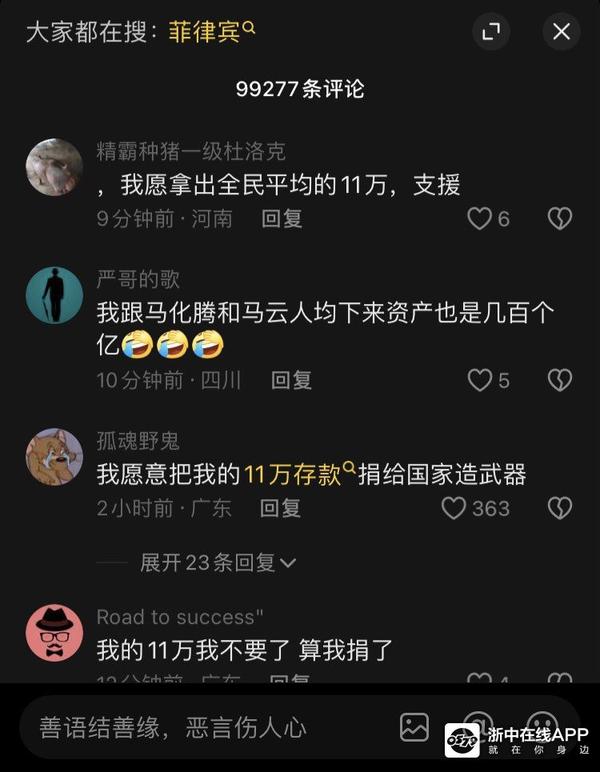Like the comment by 精霸种猪一级杜洛克

[480, 218]
